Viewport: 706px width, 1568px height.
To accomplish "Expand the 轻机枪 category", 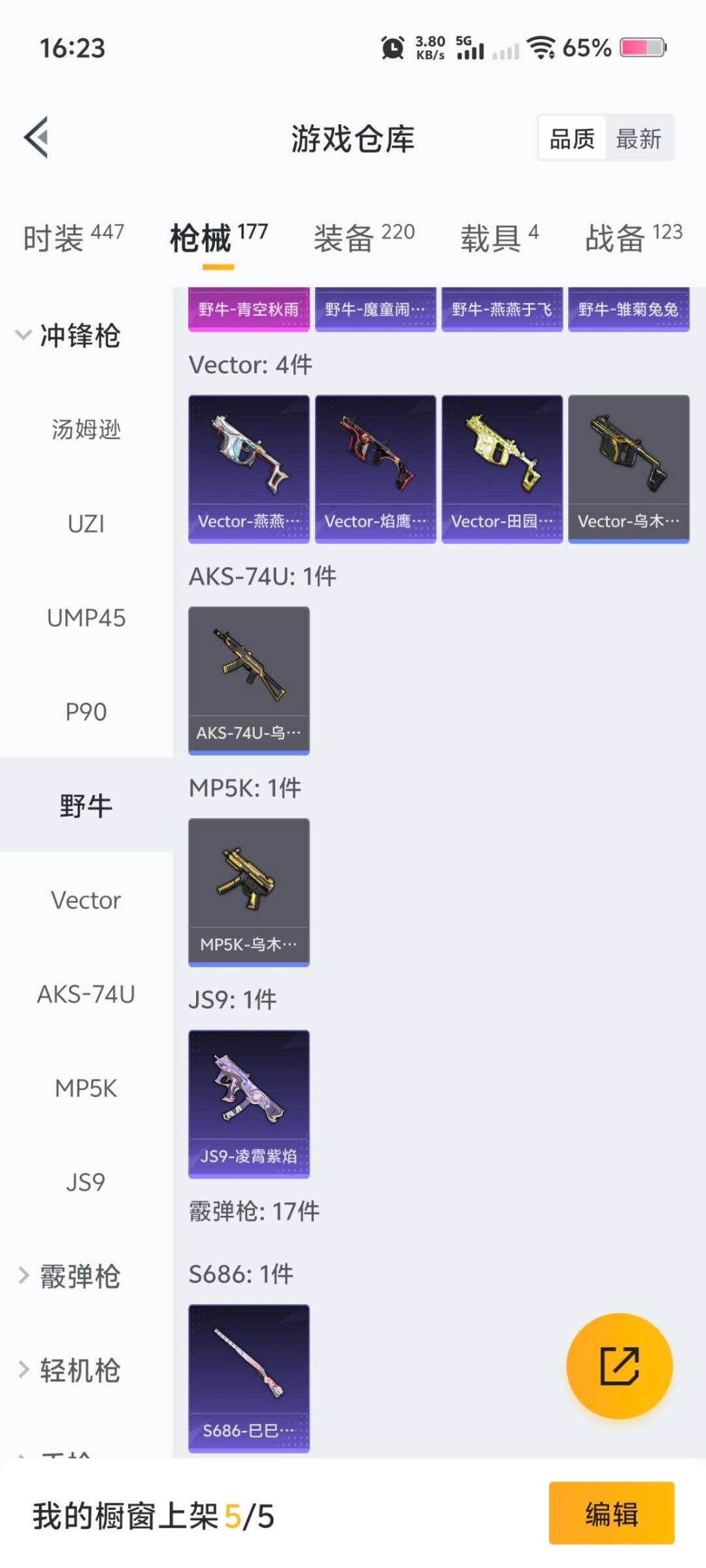I will (78, 1370).
